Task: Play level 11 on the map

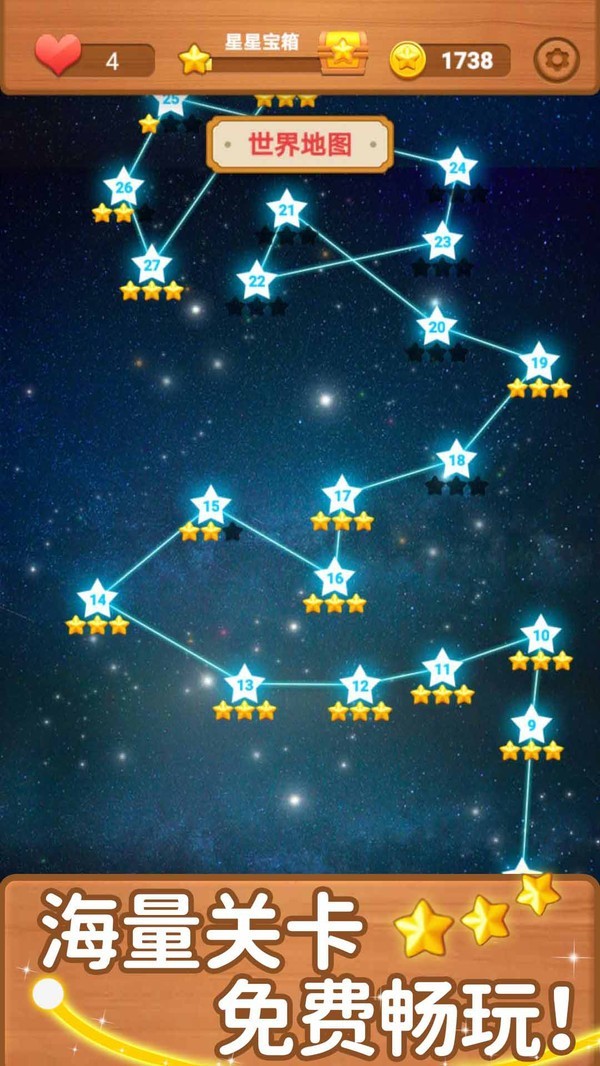Action: pos(441,668)
